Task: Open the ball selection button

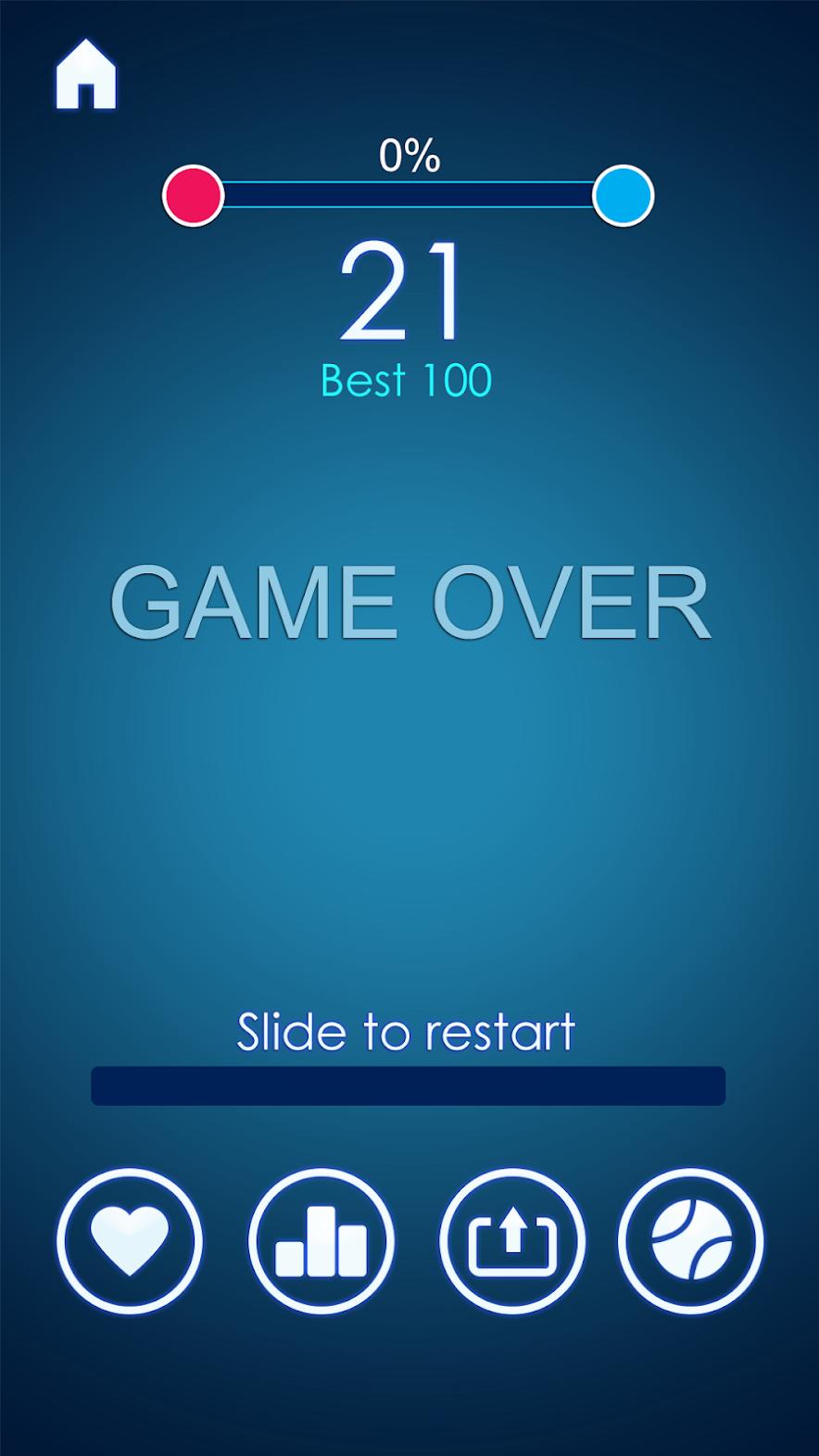Action: pyautogui.click(x=691, y=1240)
